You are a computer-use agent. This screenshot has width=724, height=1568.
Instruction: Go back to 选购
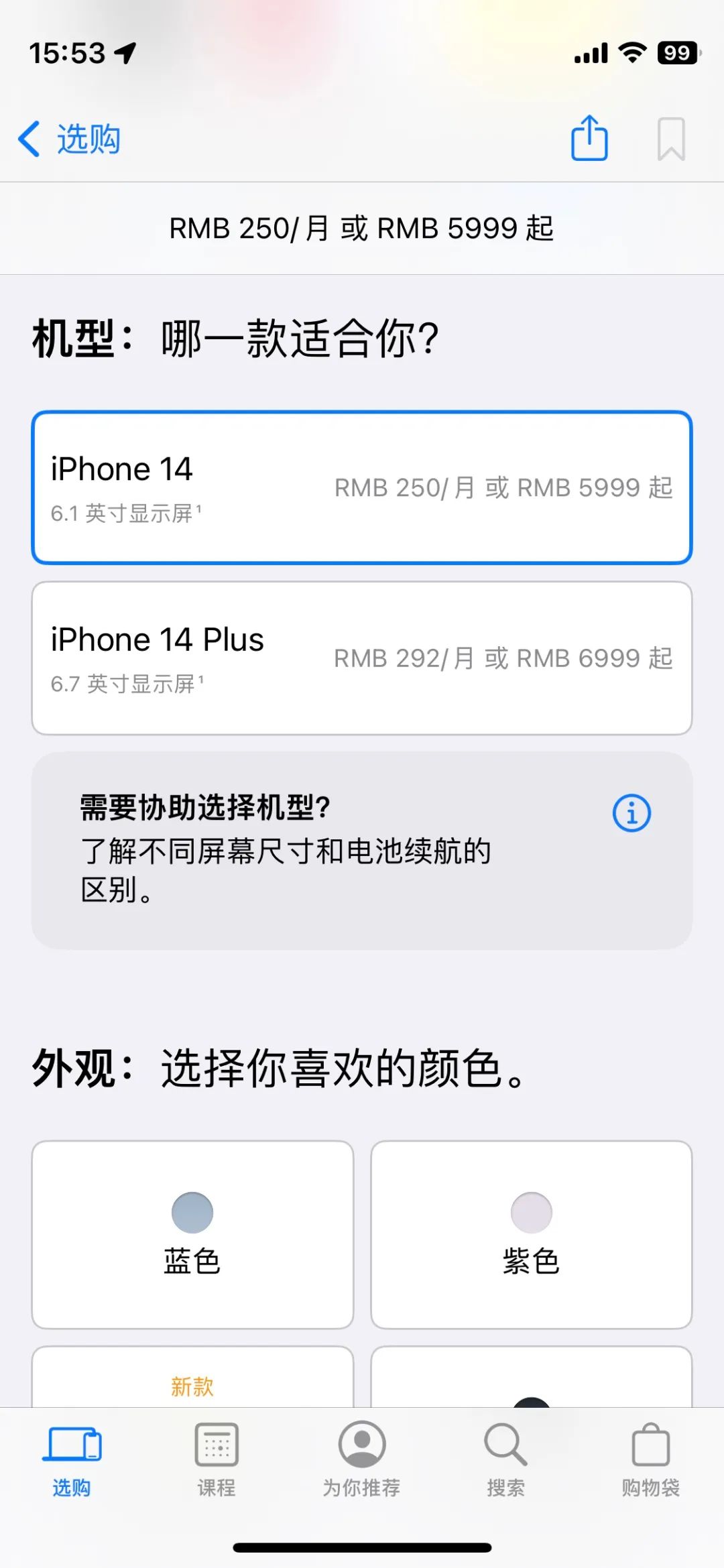click(69, 139)
